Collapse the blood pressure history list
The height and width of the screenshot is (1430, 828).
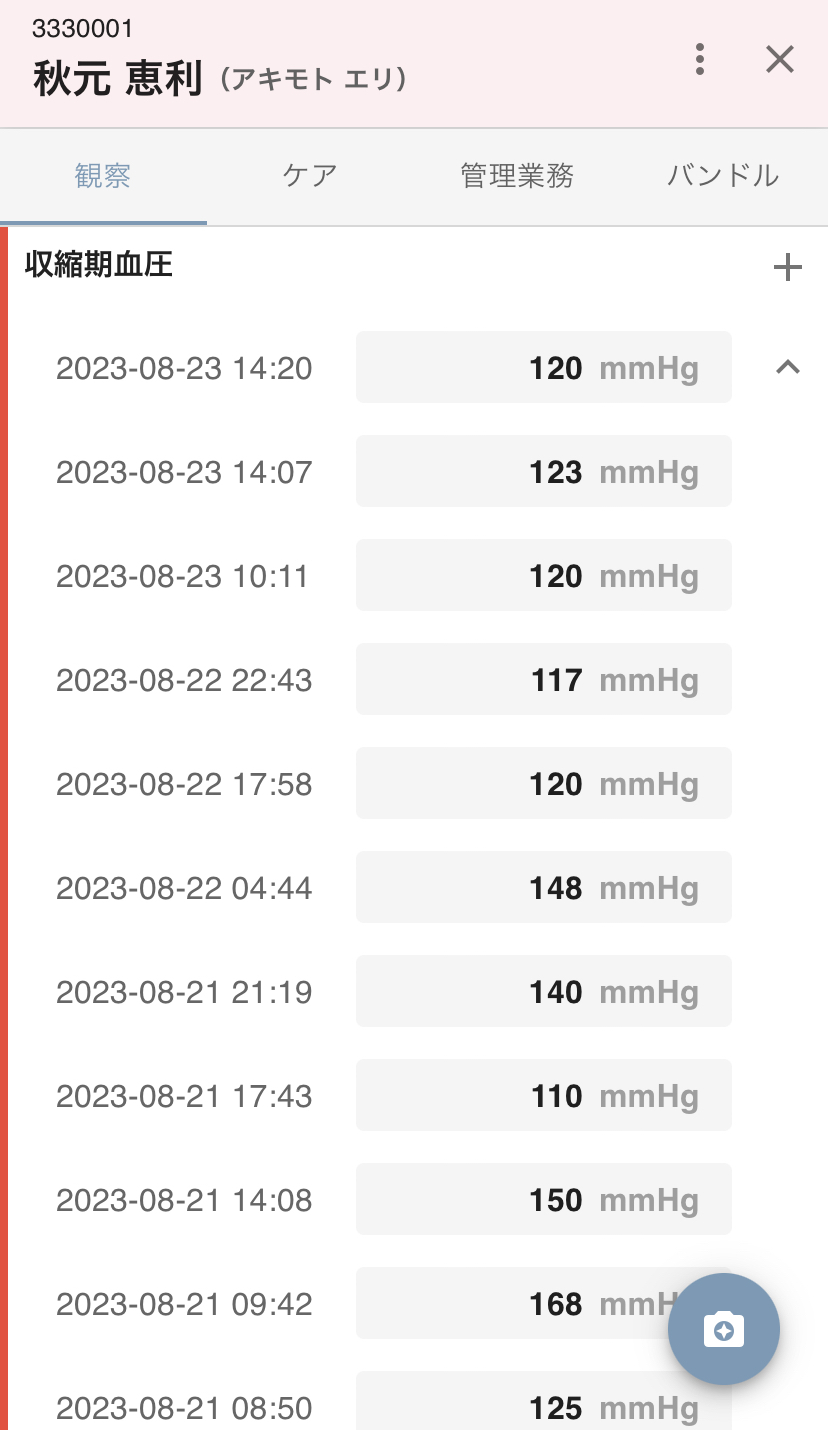(788, 368)
